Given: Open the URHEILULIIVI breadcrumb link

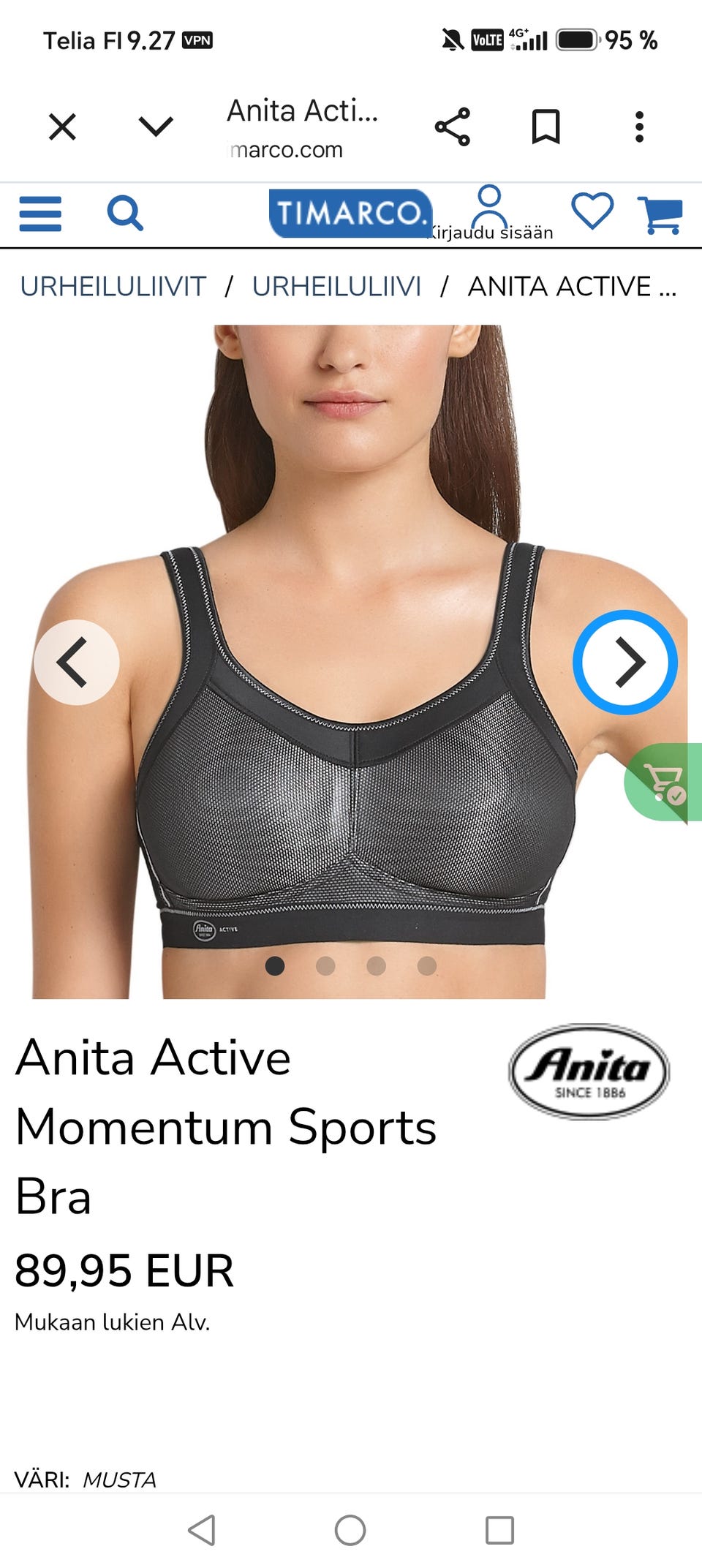Looking at the screenshot, I should (x=336, y=287).
